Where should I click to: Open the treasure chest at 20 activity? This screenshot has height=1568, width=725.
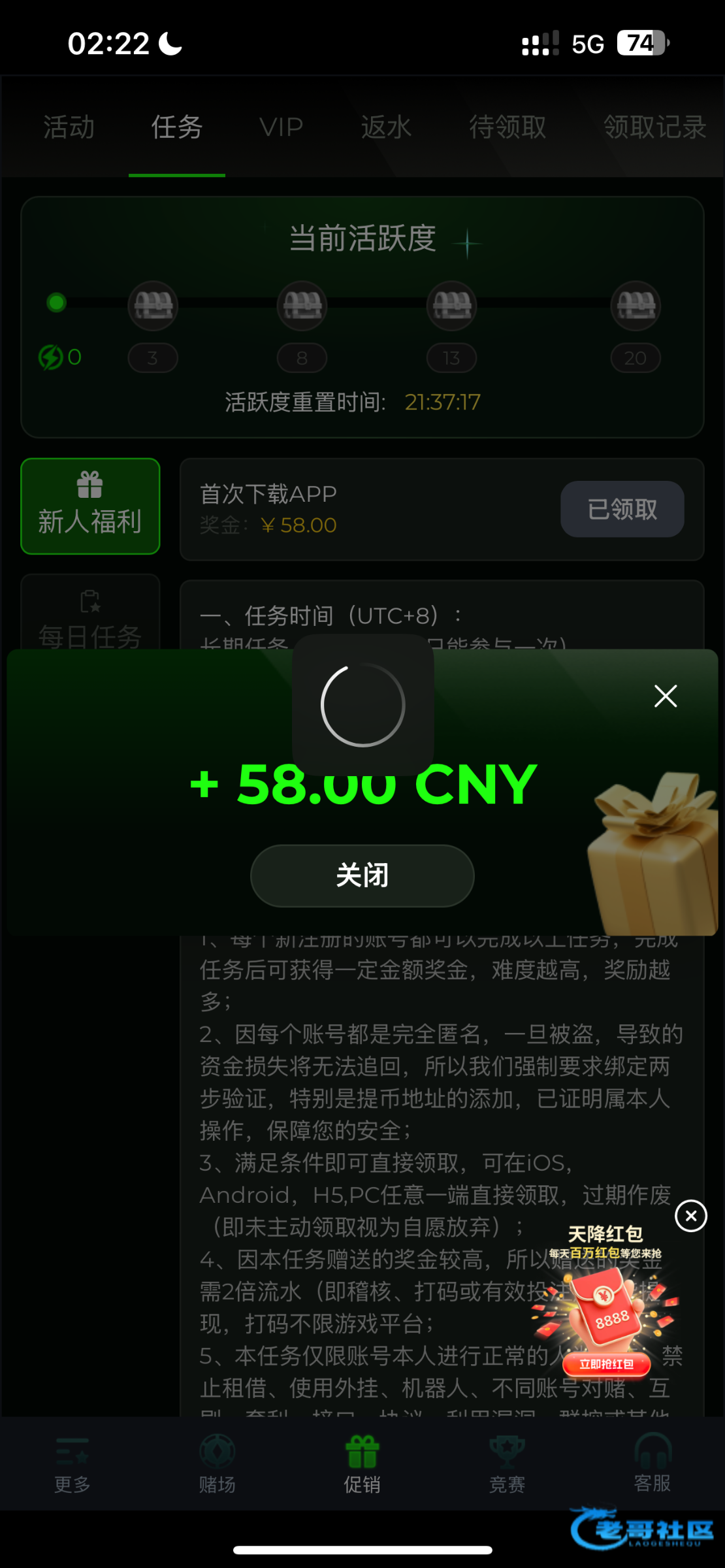click(635, 306)
